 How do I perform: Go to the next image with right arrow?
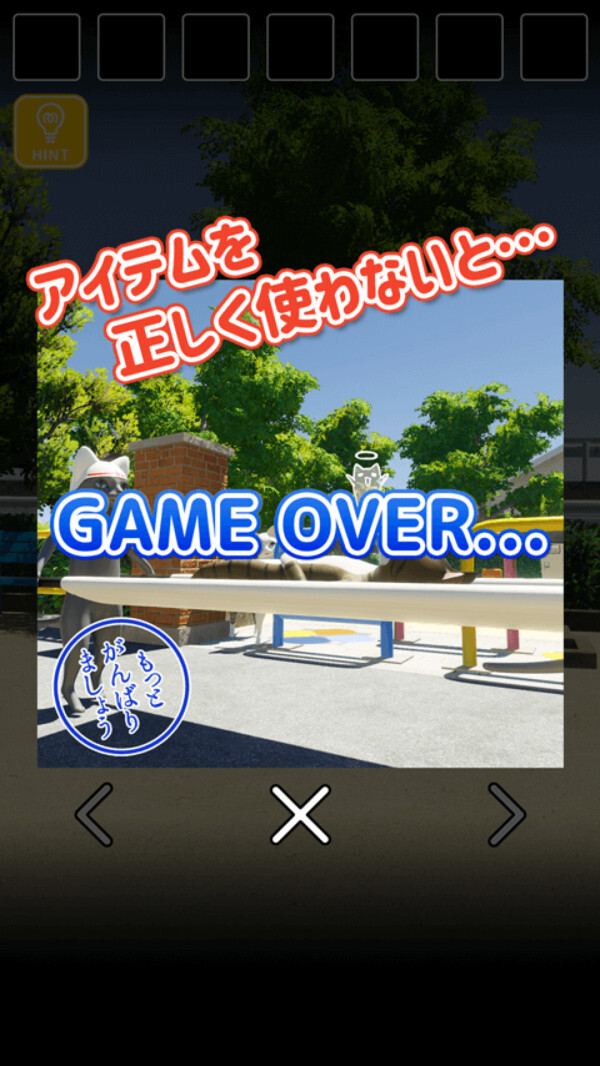[x=505, y=814]
